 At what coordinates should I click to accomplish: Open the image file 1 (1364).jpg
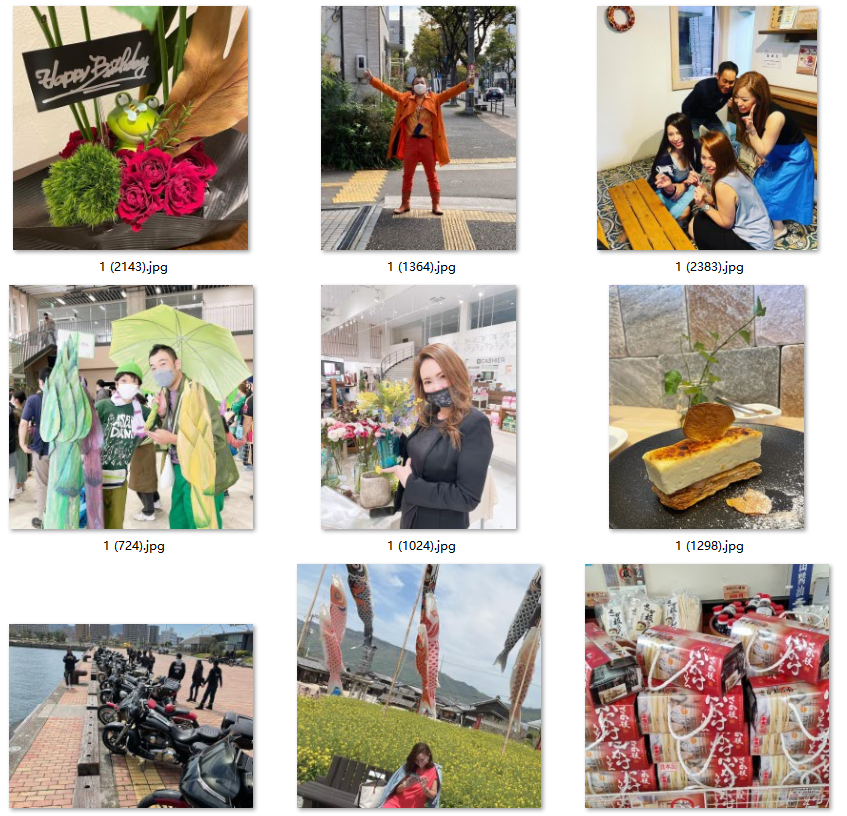point(418,128)
